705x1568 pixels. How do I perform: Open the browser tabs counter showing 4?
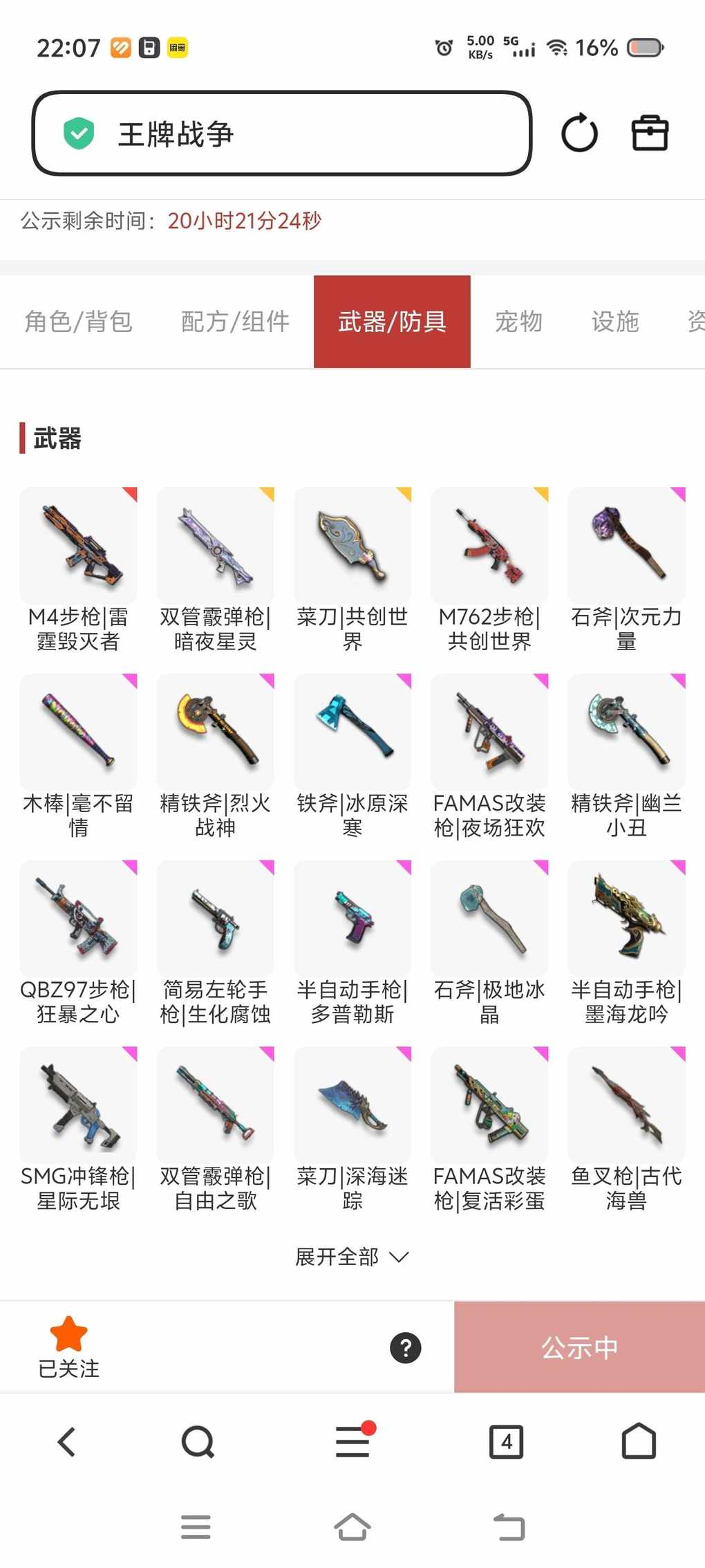pos(506,1442)
